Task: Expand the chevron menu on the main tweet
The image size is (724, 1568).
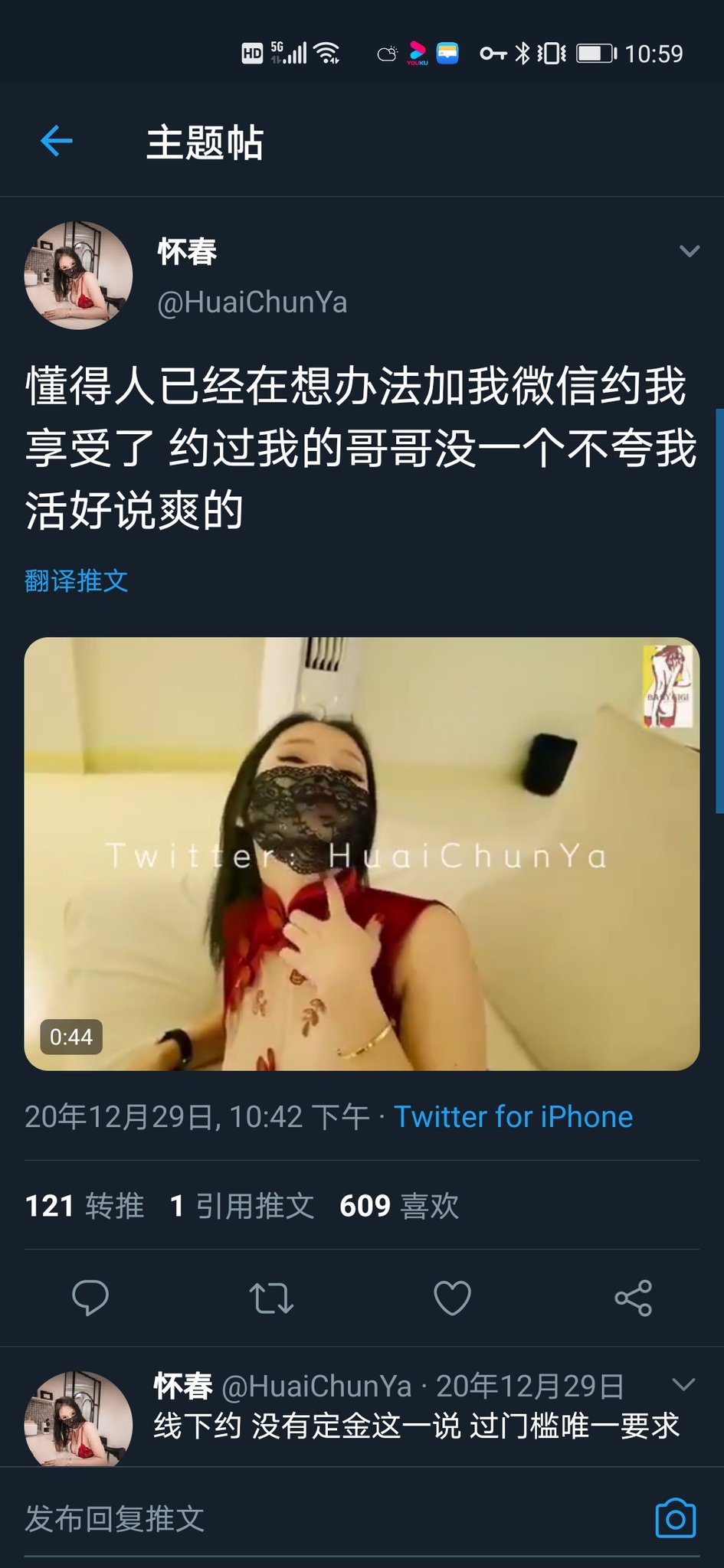Action: click(690, 251)
